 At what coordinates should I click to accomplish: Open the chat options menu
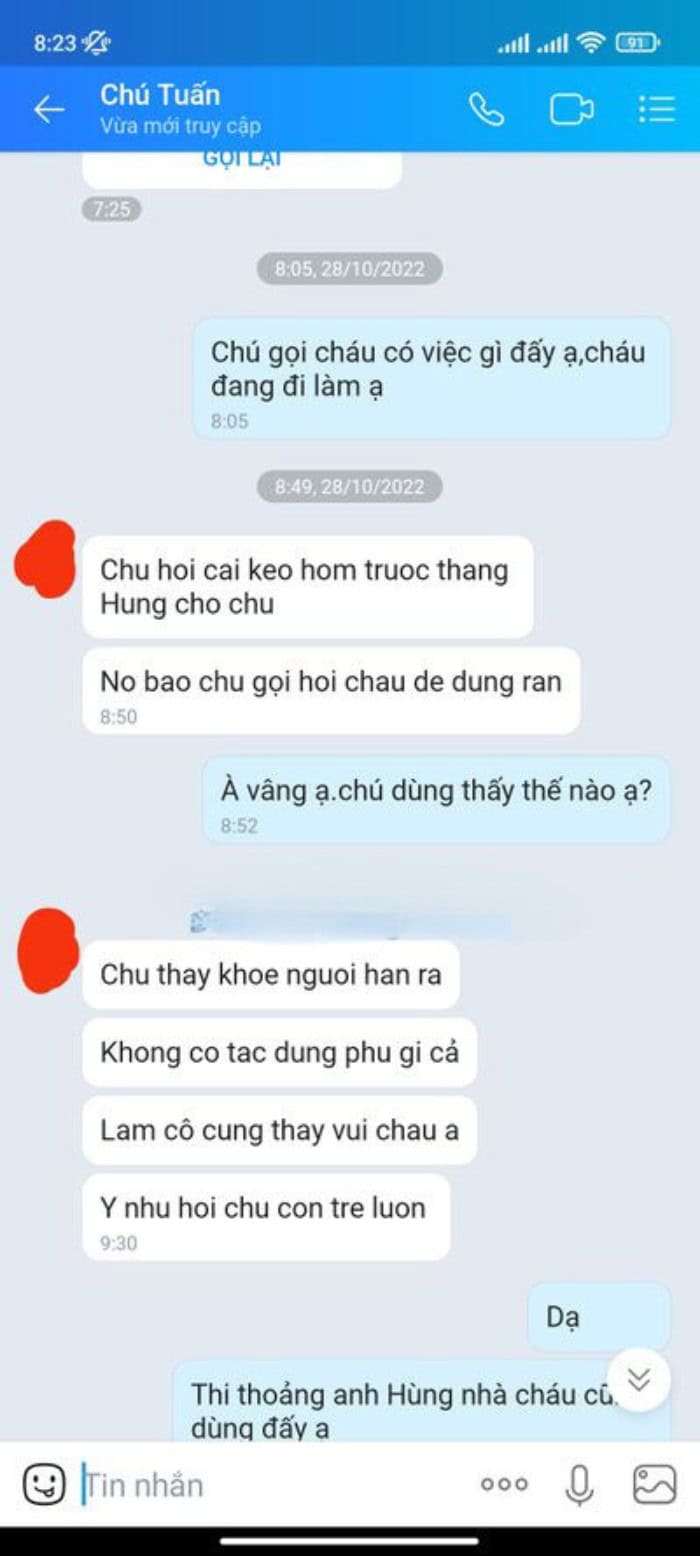[657, 110]
